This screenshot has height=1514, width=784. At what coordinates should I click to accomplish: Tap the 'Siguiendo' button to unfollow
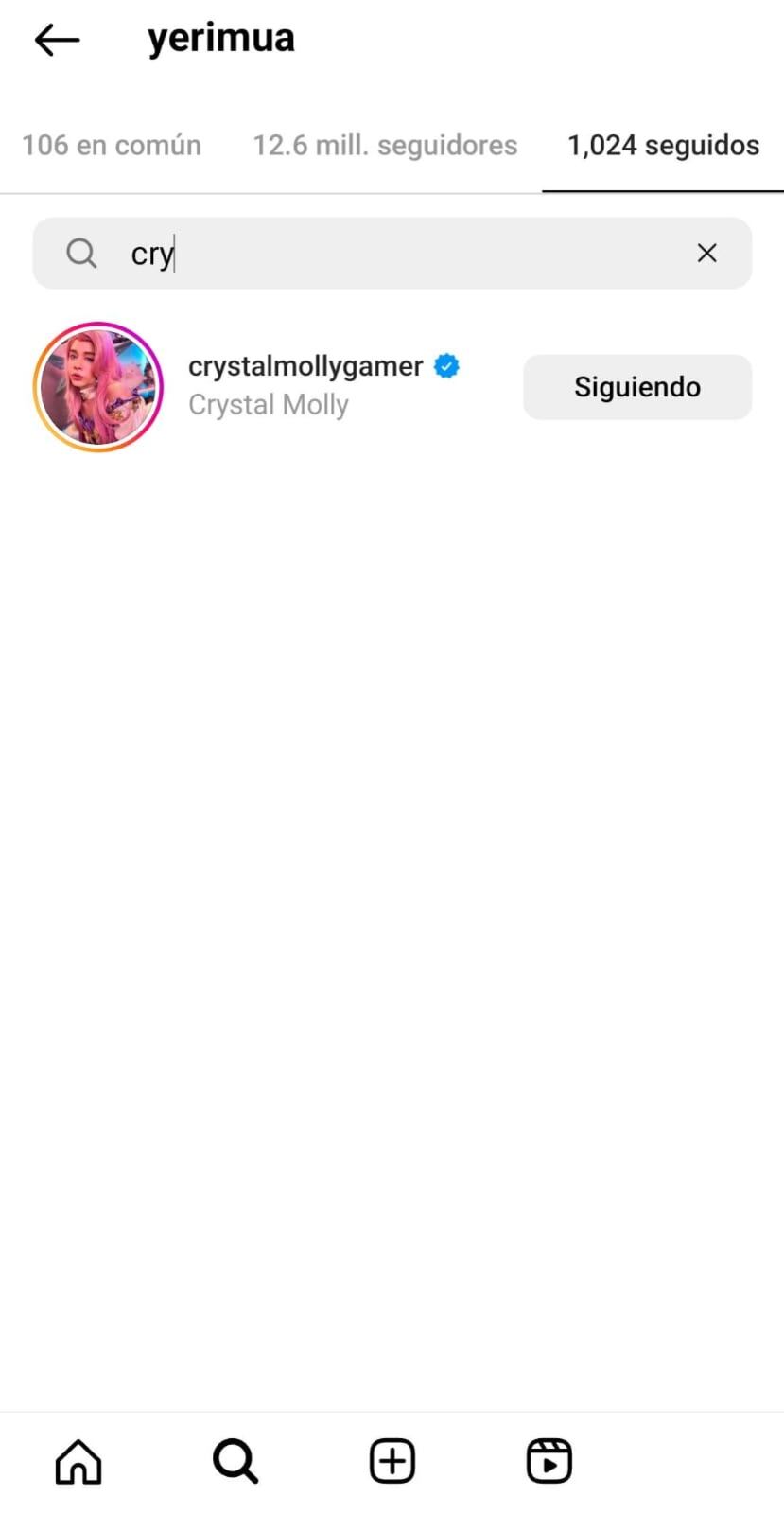636,387
